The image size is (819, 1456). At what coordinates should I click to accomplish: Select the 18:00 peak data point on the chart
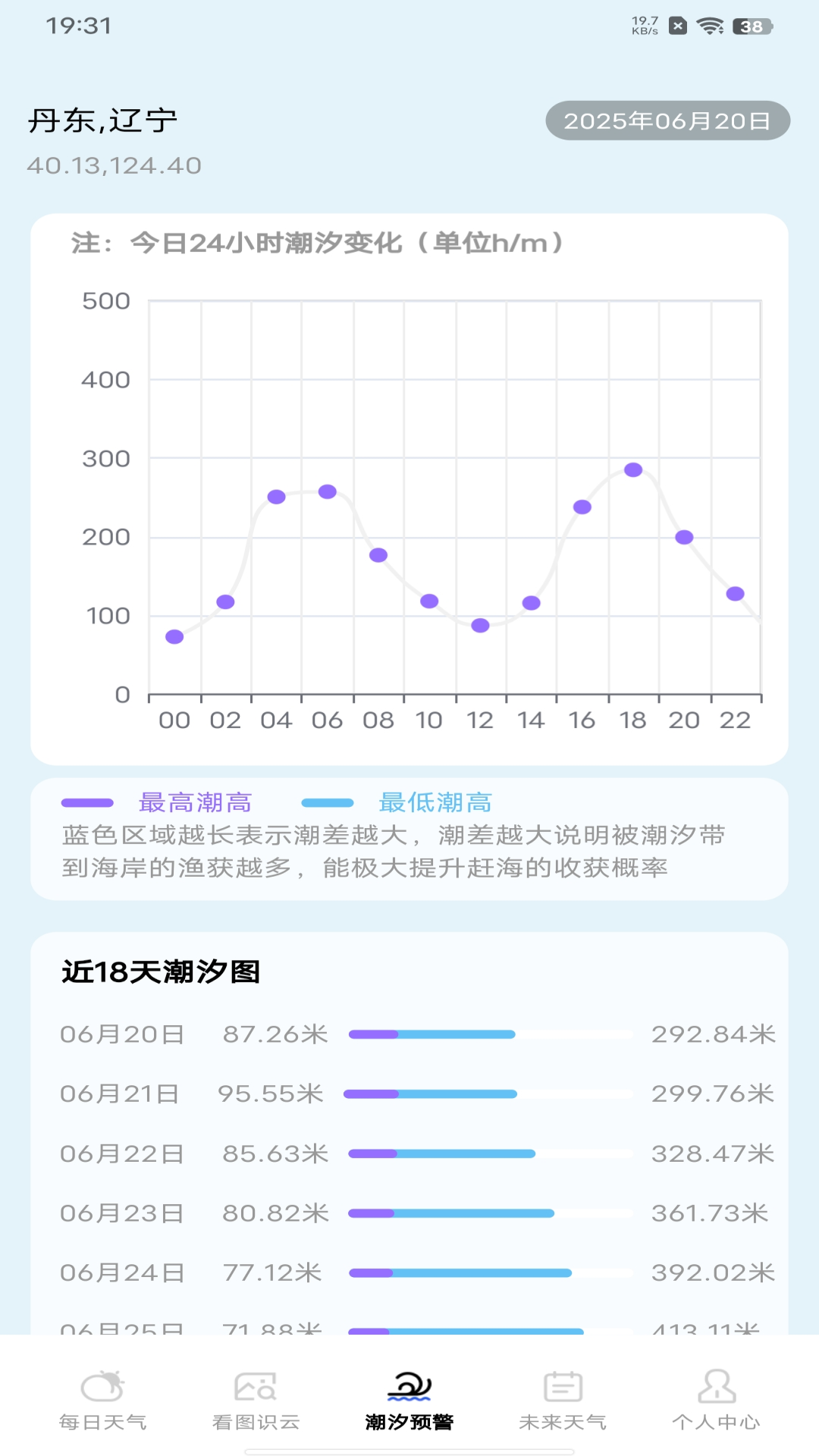click(632, 469)
